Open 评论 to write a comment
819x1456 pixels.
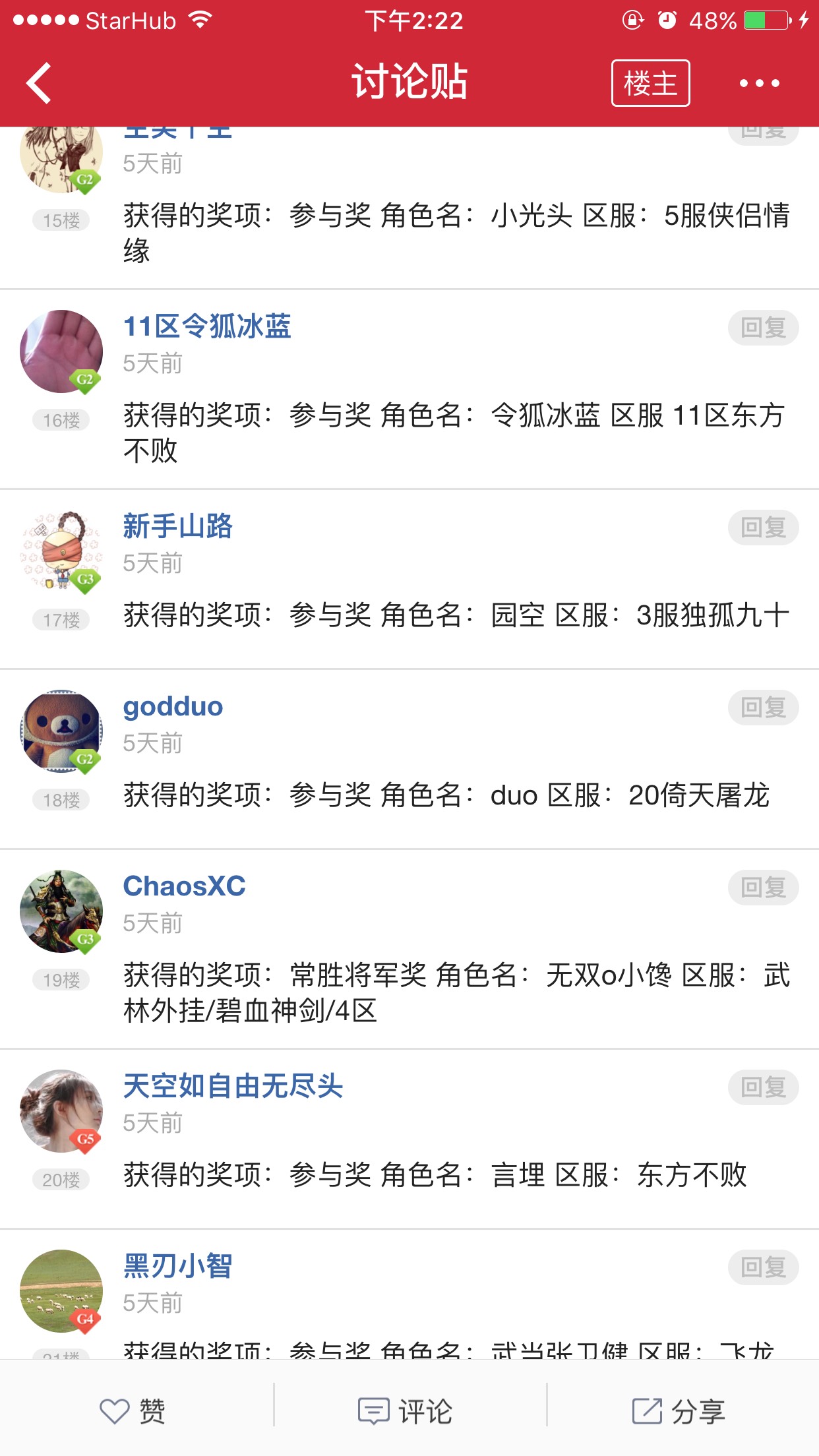406,1412
